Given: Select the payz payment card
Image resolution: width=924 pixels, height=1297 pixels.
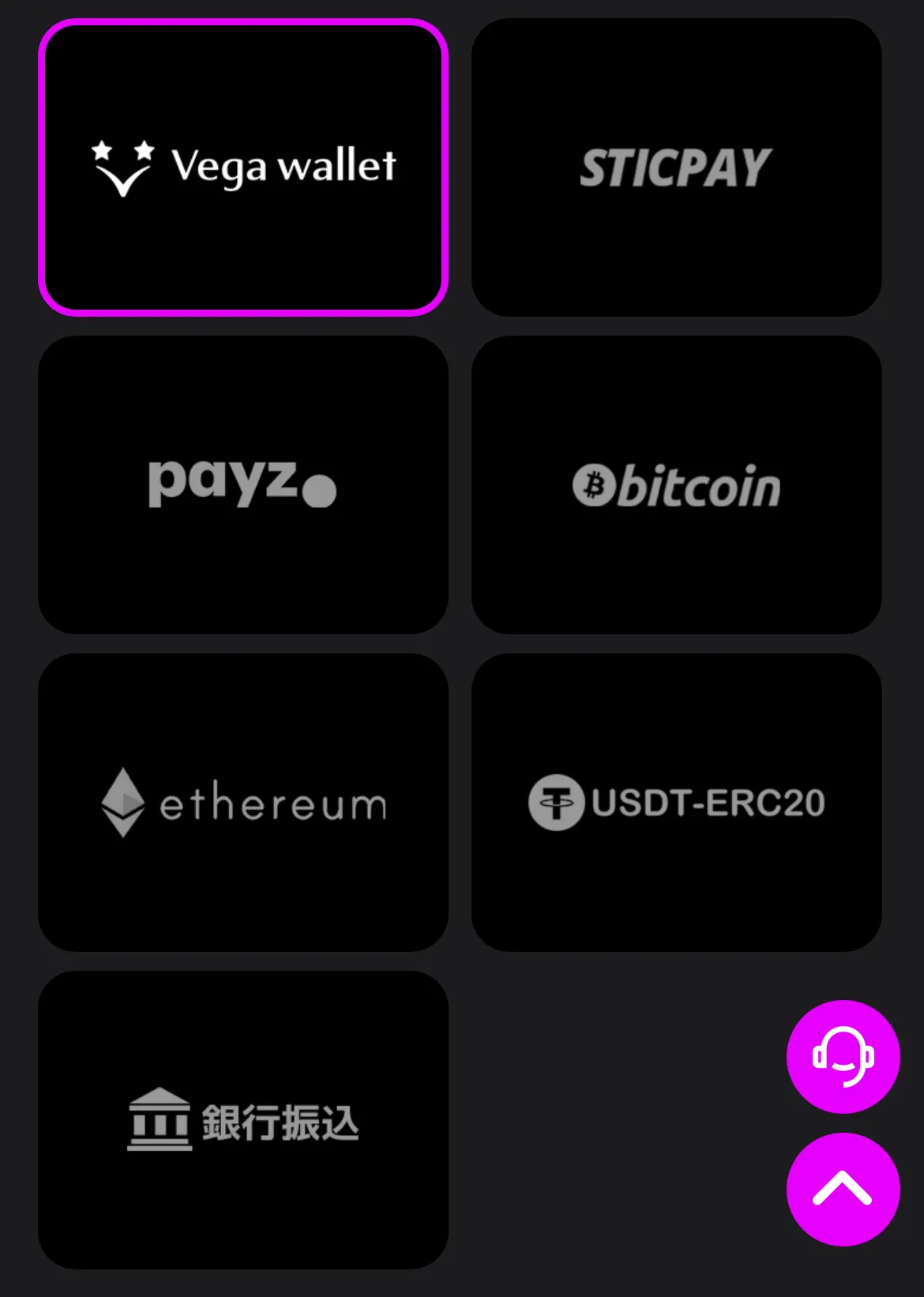Looking at the screenshot, I should [x=243, y=484].
